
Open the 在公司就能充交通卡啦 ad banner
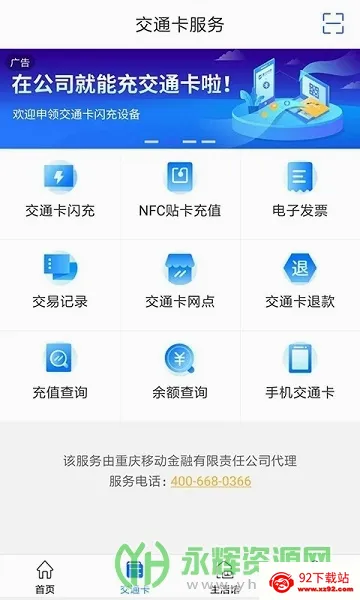(180, 99)
